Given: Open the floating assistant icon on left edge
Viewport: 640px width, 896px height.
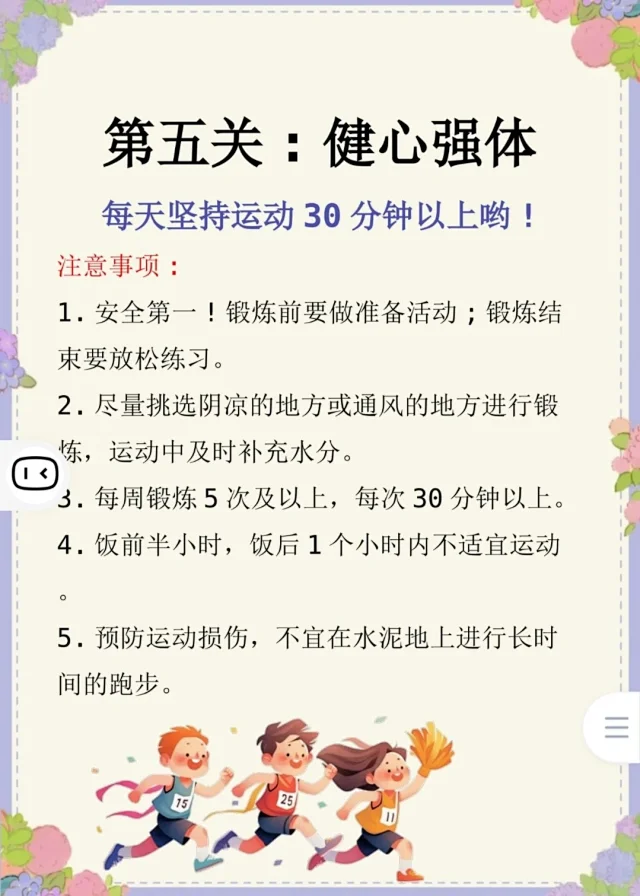Looking at the screenshot, I should (x=34, y=474).
